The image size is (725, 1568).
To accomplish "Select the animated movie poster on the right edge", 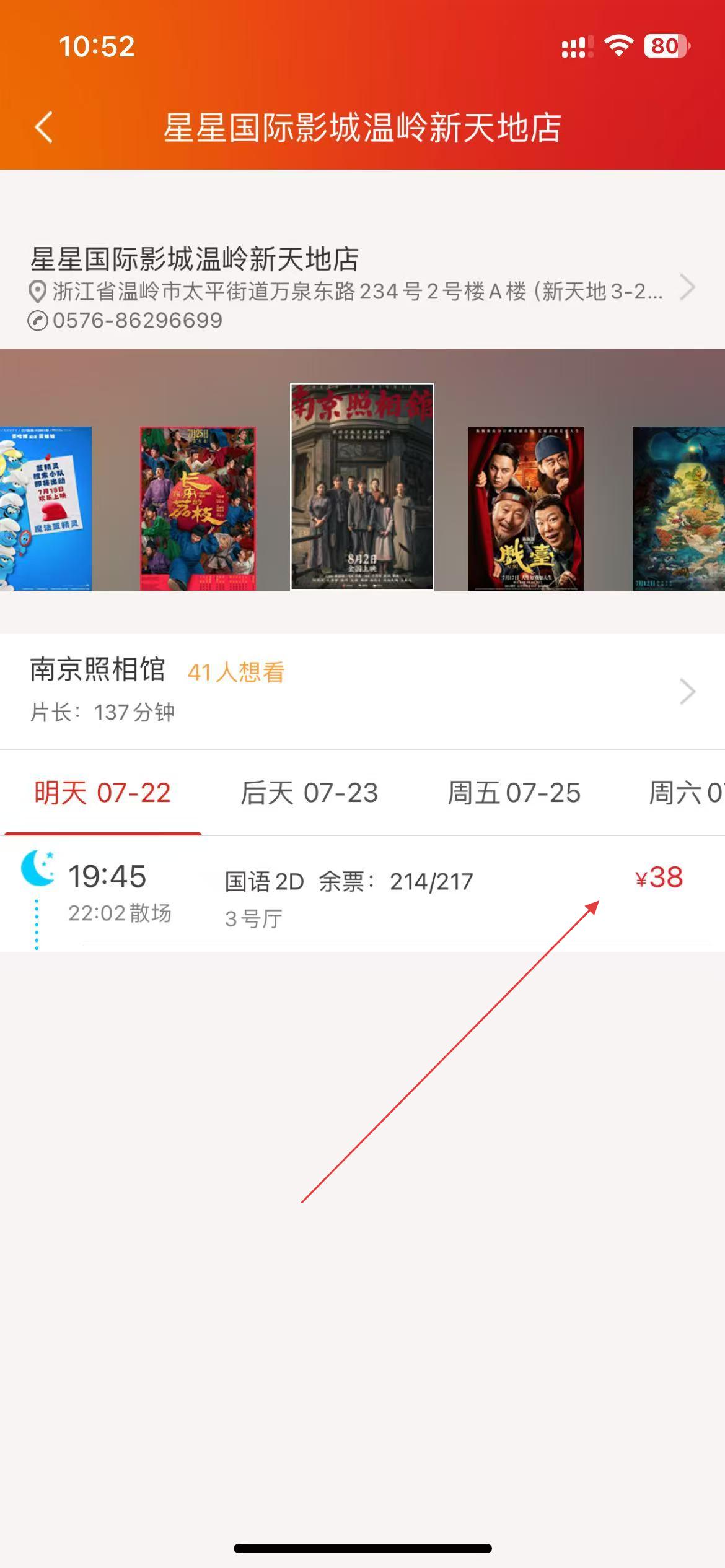I will [x=679, y=508].
